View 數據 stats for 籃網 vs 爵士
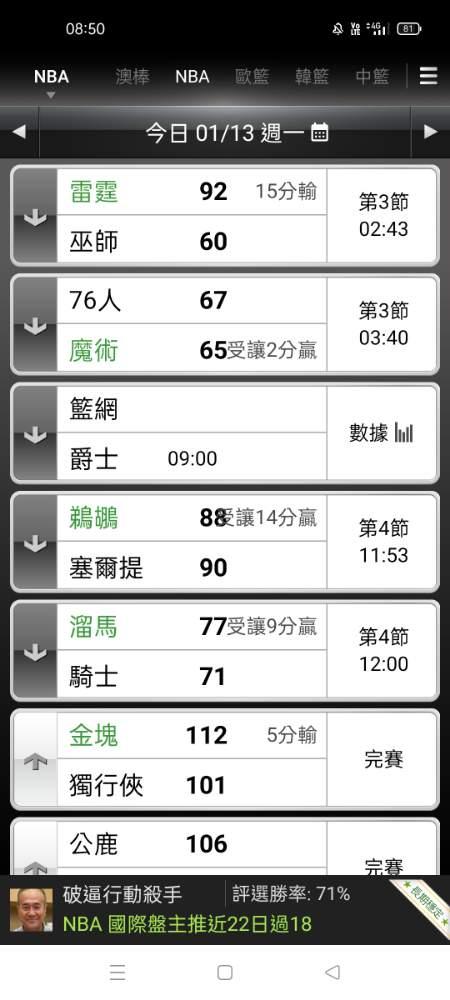This screenshot has height=1000, width=450. tap(382, 434)
